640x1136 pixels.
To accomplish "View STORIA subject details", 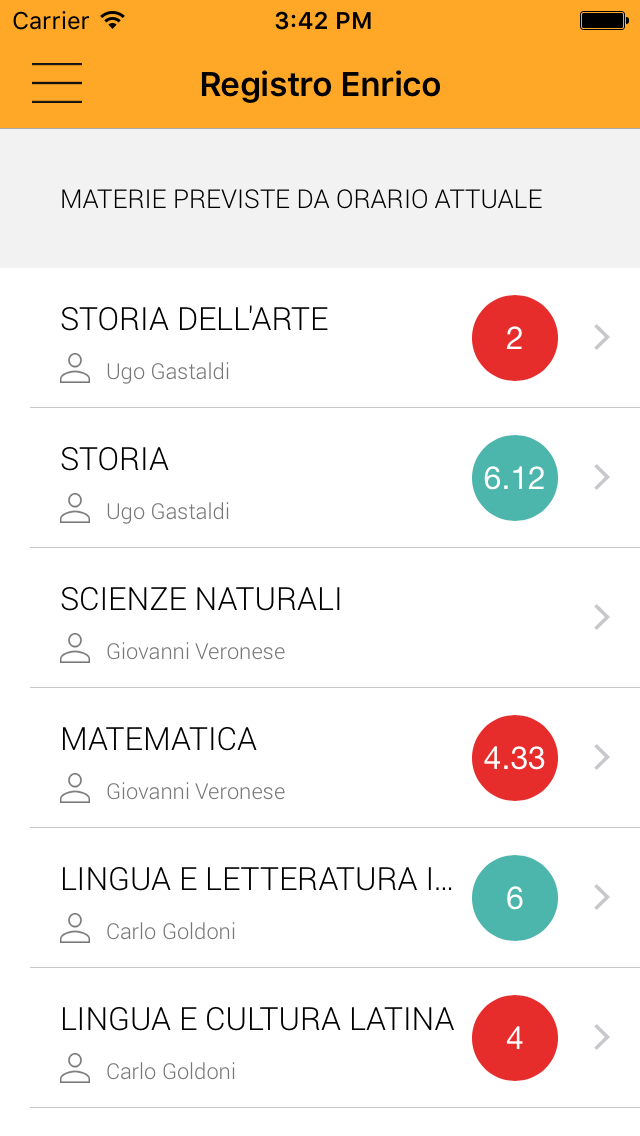I will 320,478.
